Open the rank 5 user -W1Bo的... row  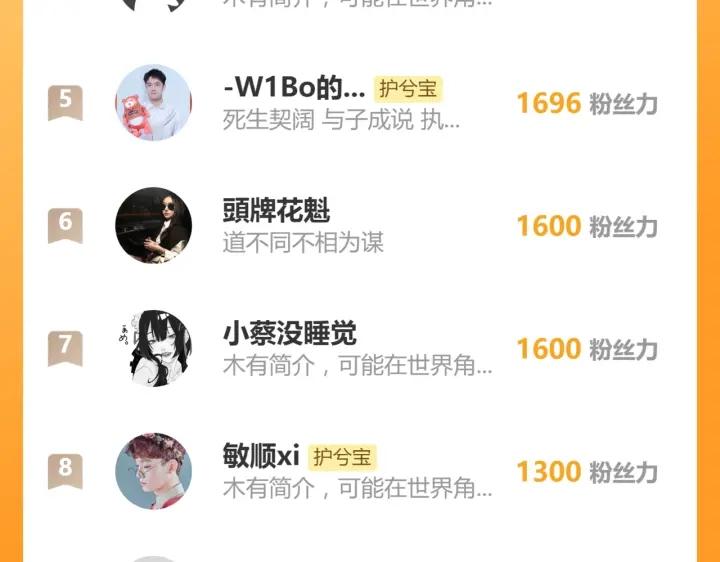pos(360,103)
